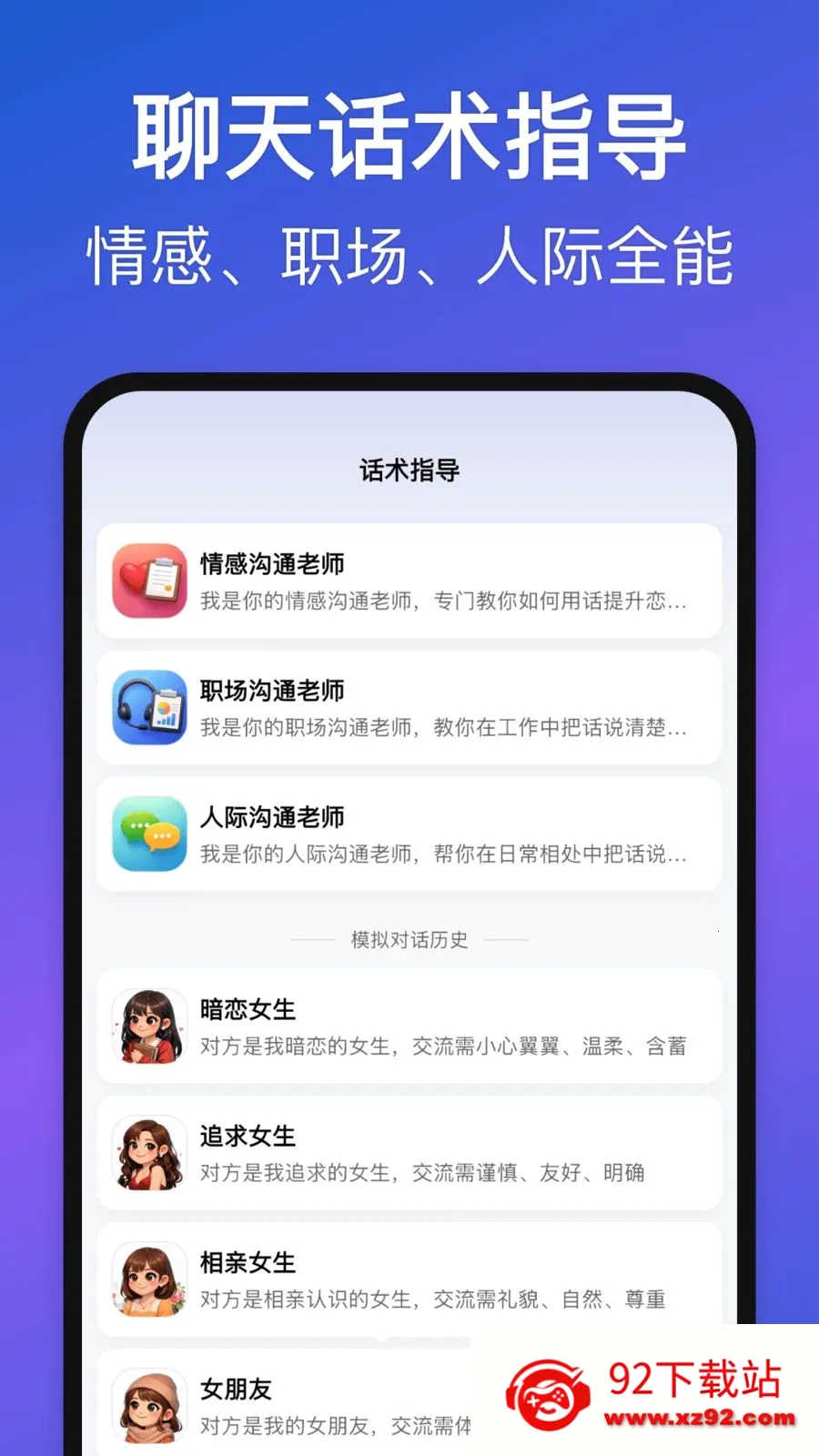
Task: Tap the 模拟对话历史 section header
Action: [409, 939]
